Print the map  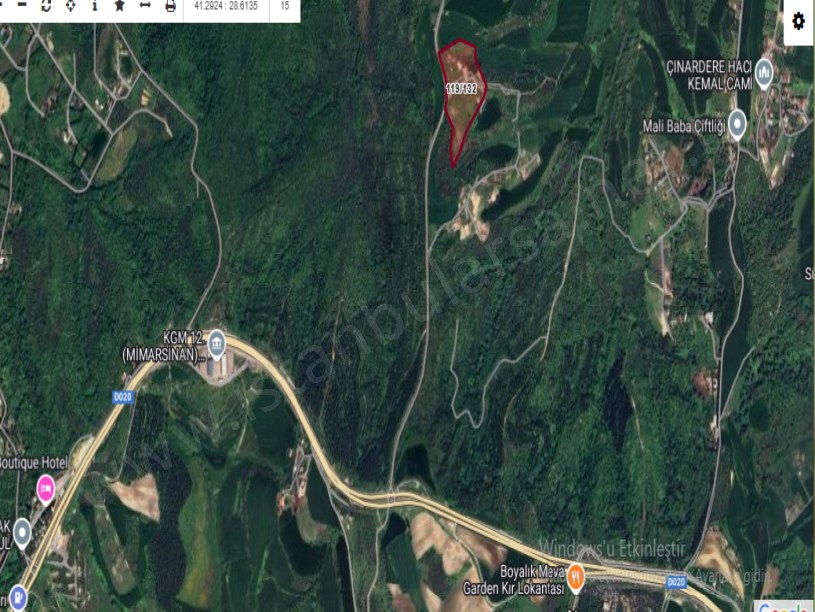click(170, 5)
